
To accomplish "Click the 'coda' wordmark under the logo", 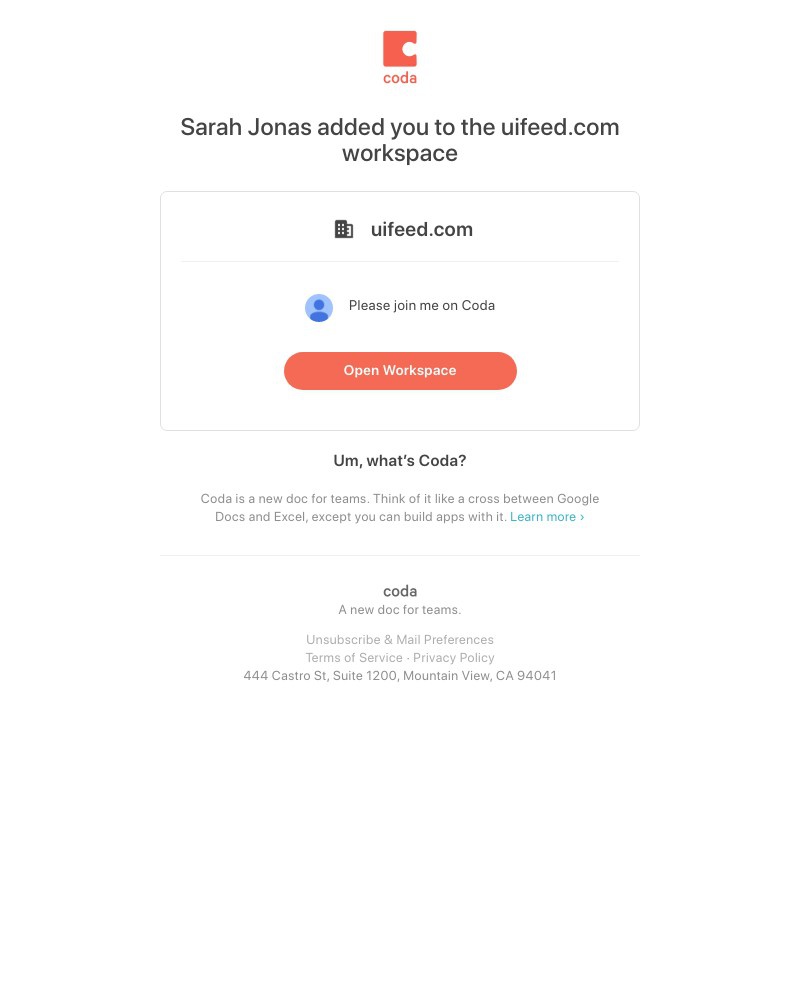I will pyautogui.click(x=399, y=77).
